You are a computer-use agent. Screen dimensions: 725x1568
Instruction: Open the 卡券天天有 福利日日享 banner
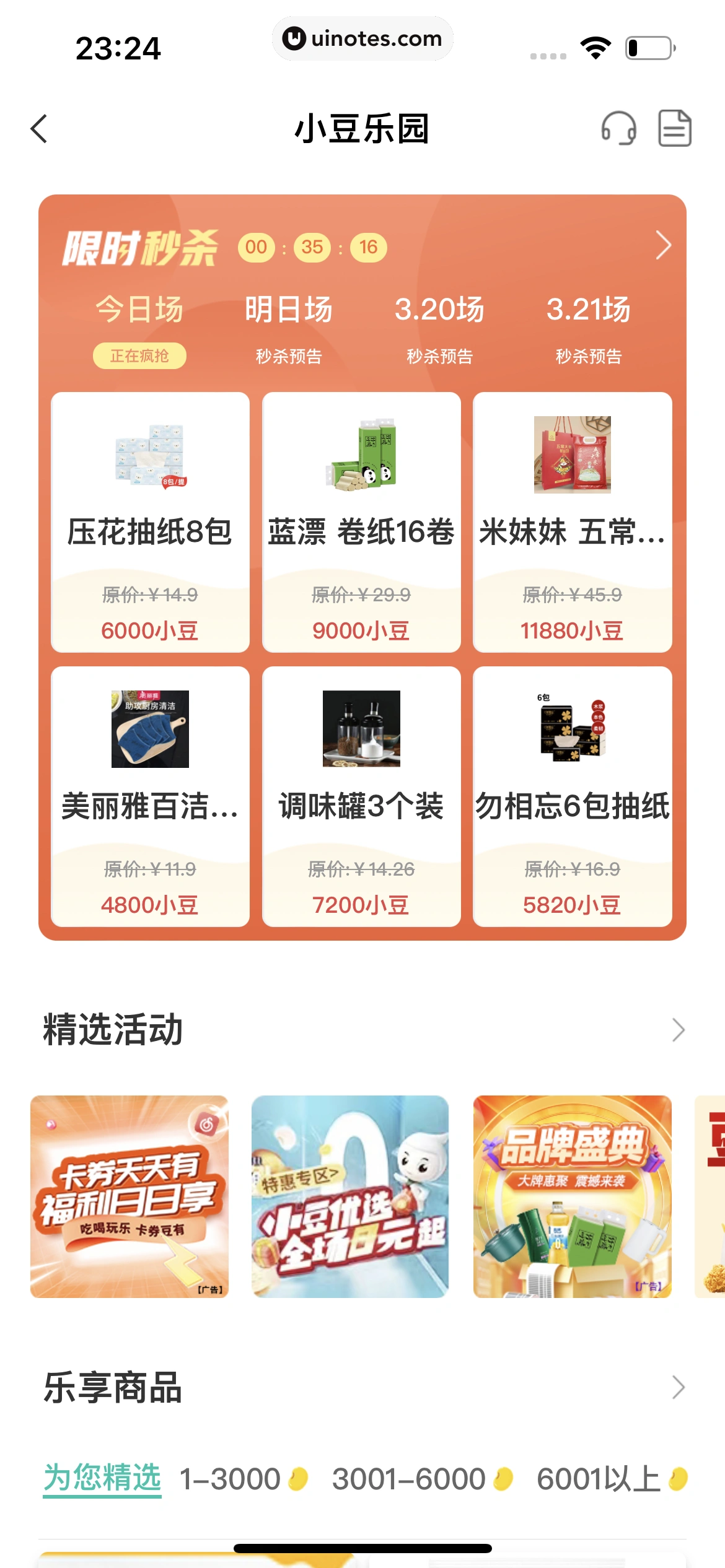(x=130, y=1196)
